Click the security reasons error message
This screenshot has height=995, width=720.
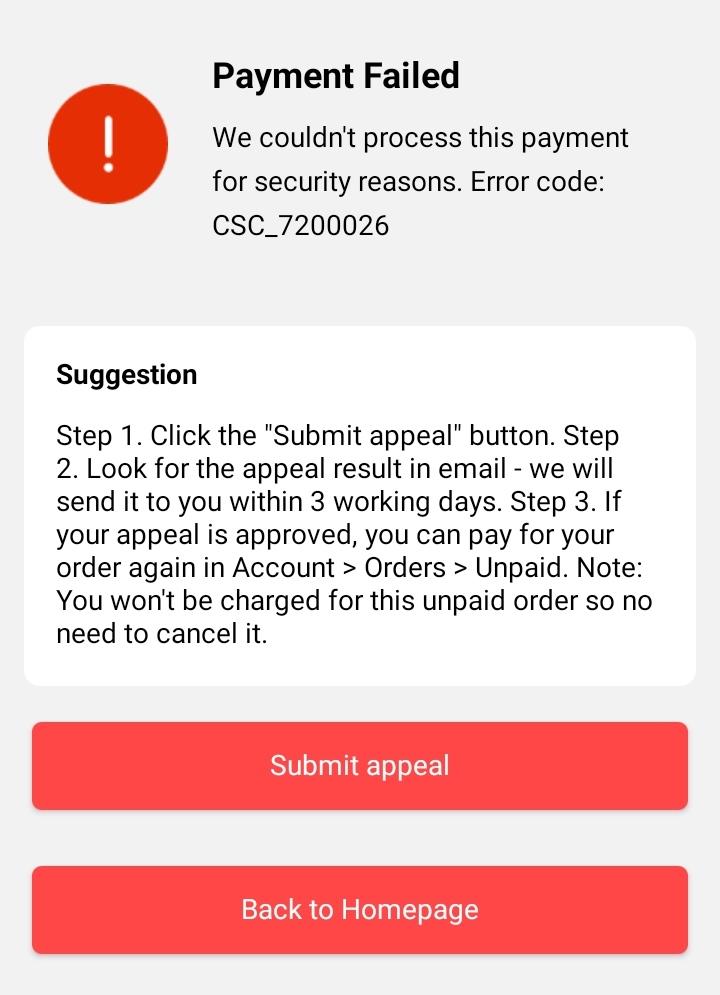420,181
